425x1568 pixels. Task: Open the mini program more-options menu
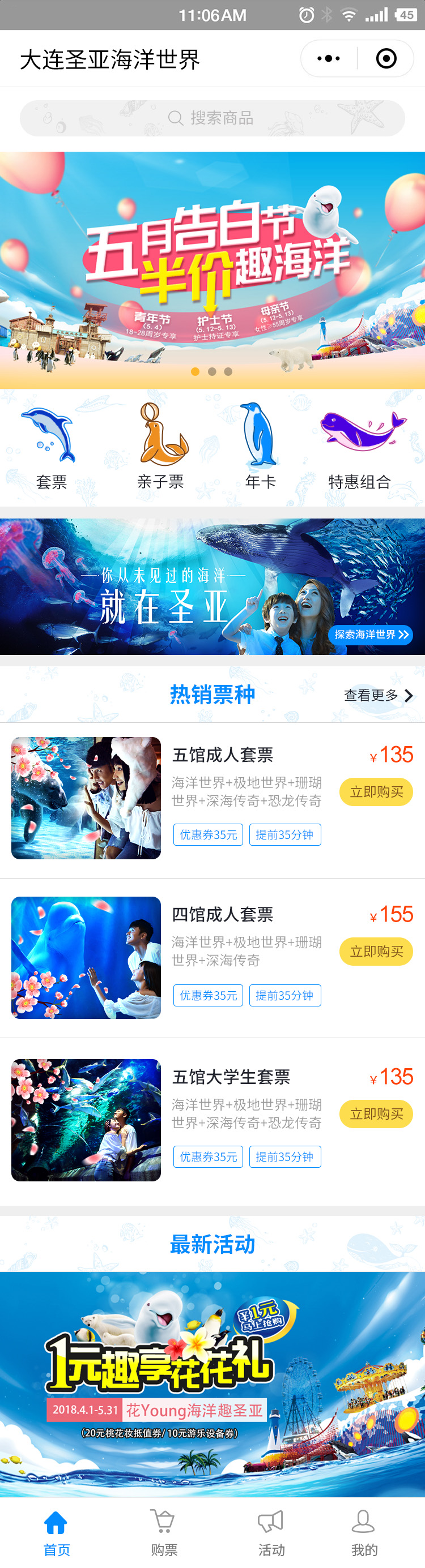pos(329,58)
